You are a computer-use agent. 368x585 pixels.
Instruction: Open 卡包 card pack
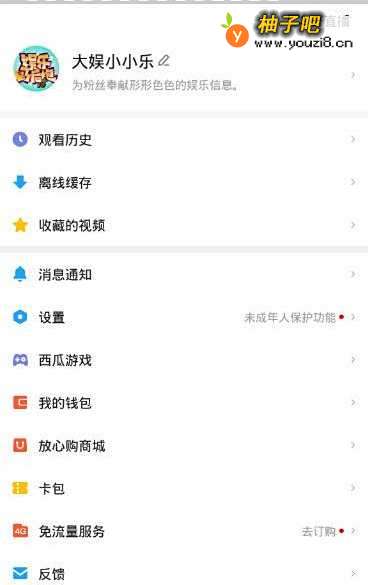click(x=184, y=488)
